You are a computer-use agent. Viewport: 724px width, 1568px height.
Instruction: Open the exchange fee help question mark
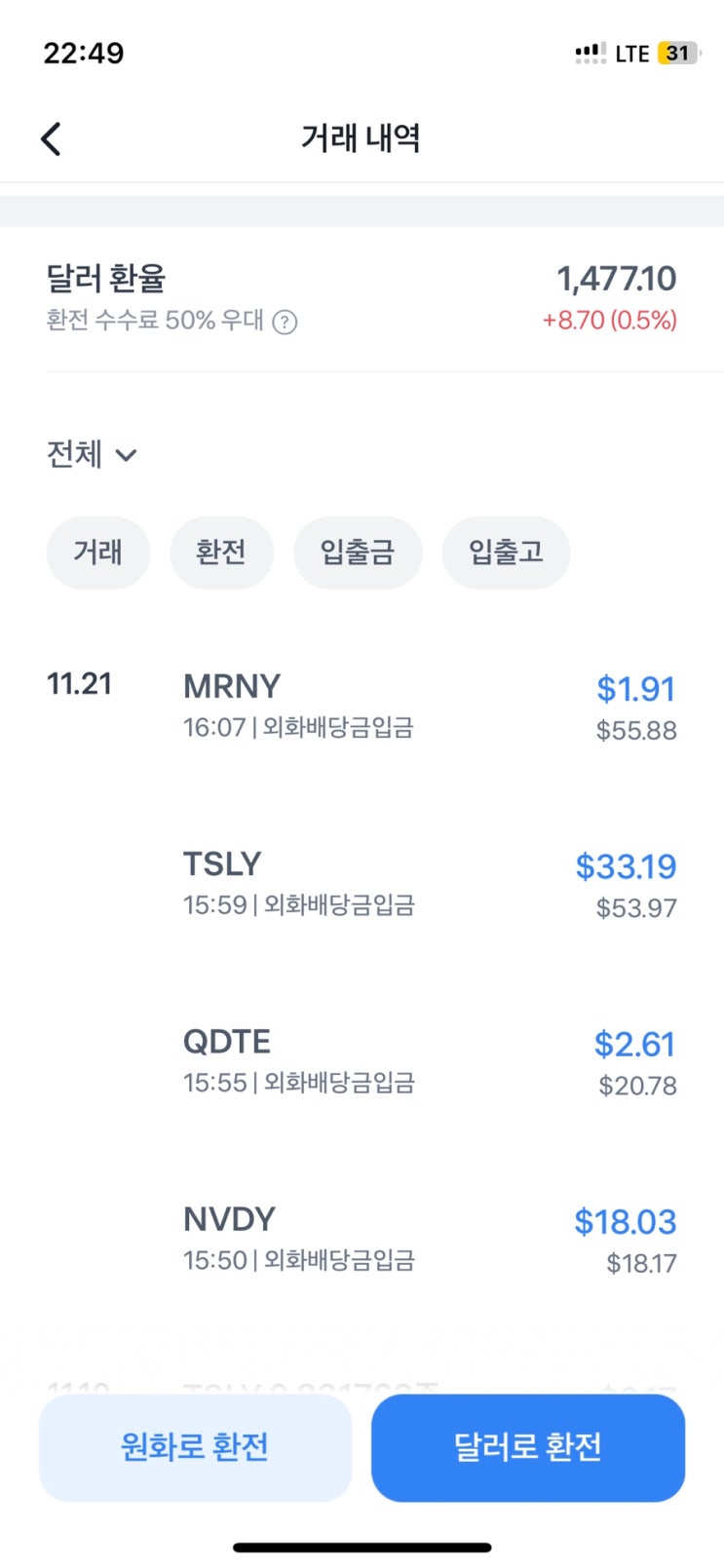pos(286,321)
